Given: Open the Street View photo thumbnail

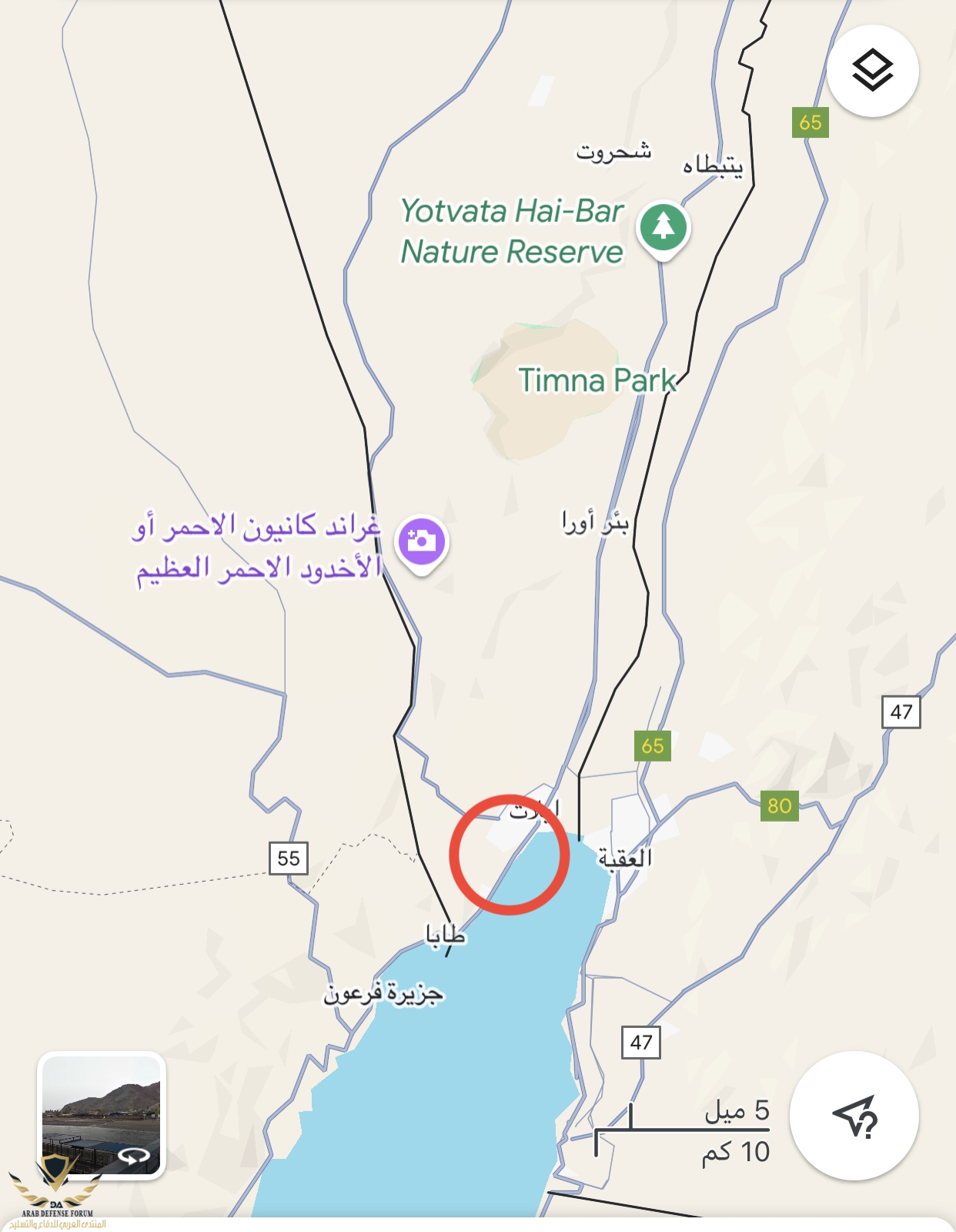Looking at the screenshot, I should pos(102,1116).
